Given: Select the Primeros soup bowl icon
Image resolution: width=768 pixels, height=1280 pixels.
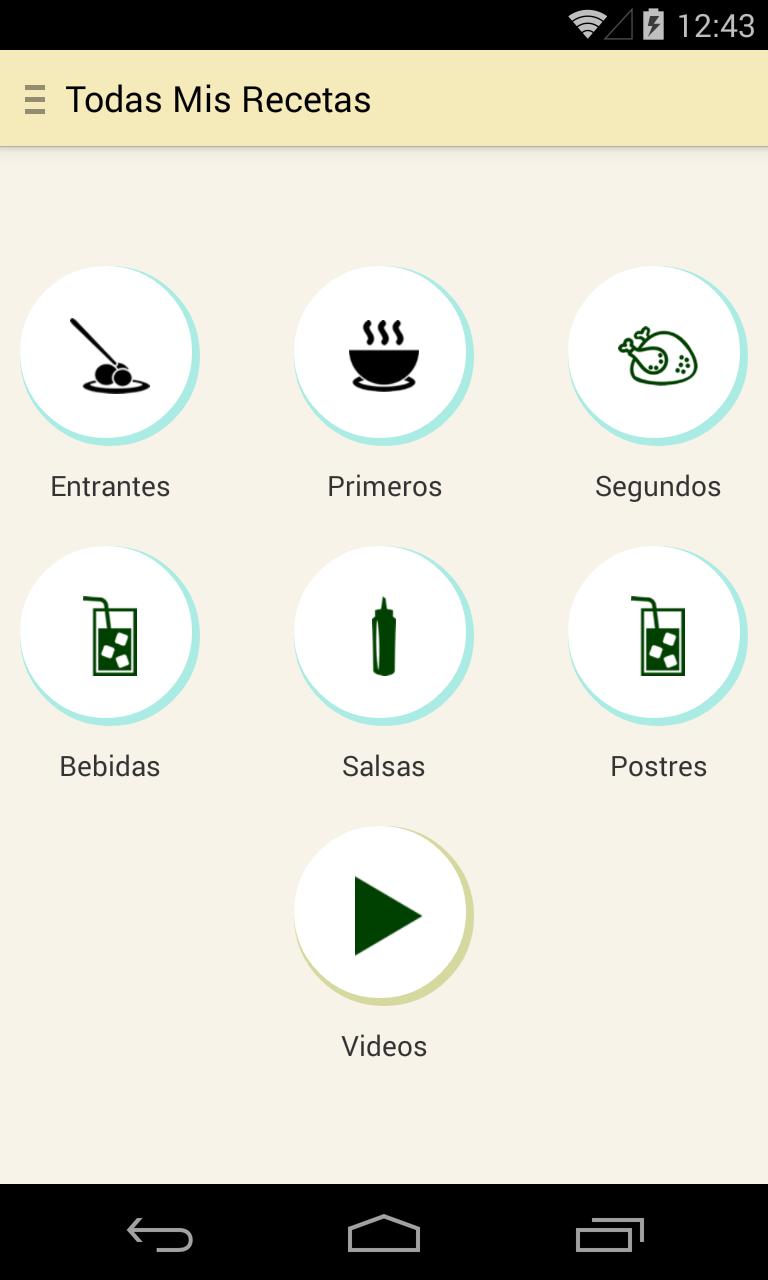Looking at the screenshot, I should (x=383, y=353).
